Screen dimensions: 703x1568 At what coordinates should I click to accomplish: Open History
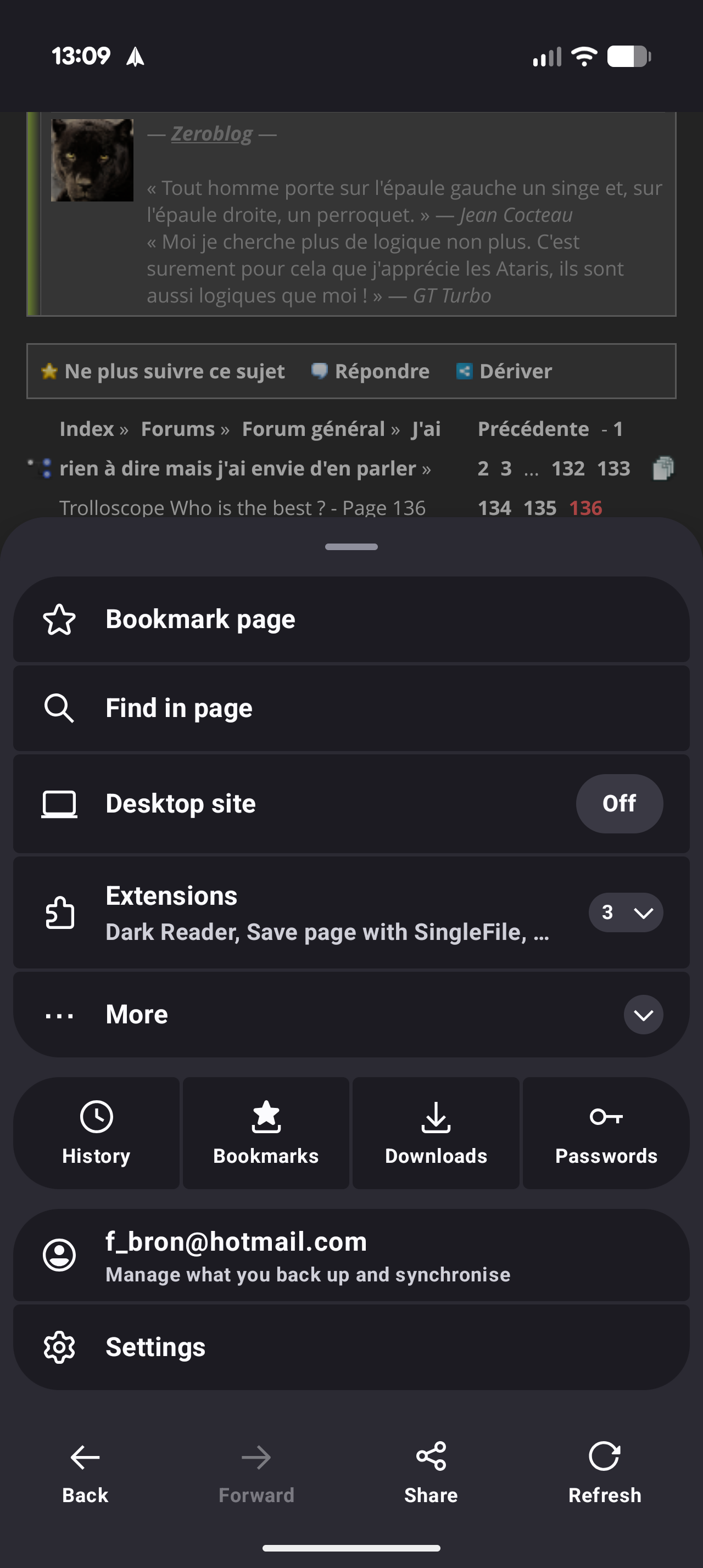(x=96, y=1133)
